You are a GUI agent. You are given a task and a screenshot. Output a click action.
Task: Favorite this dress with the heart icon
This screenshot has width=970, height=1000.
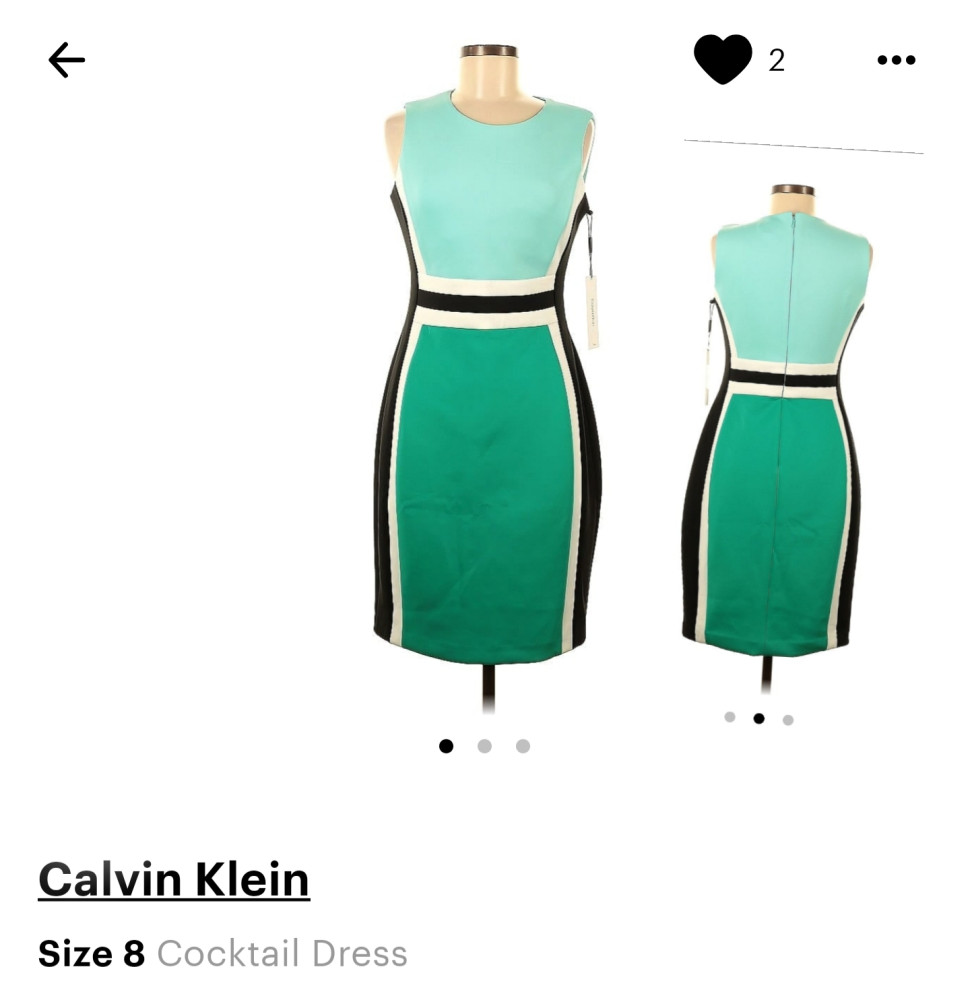point(722,60)
